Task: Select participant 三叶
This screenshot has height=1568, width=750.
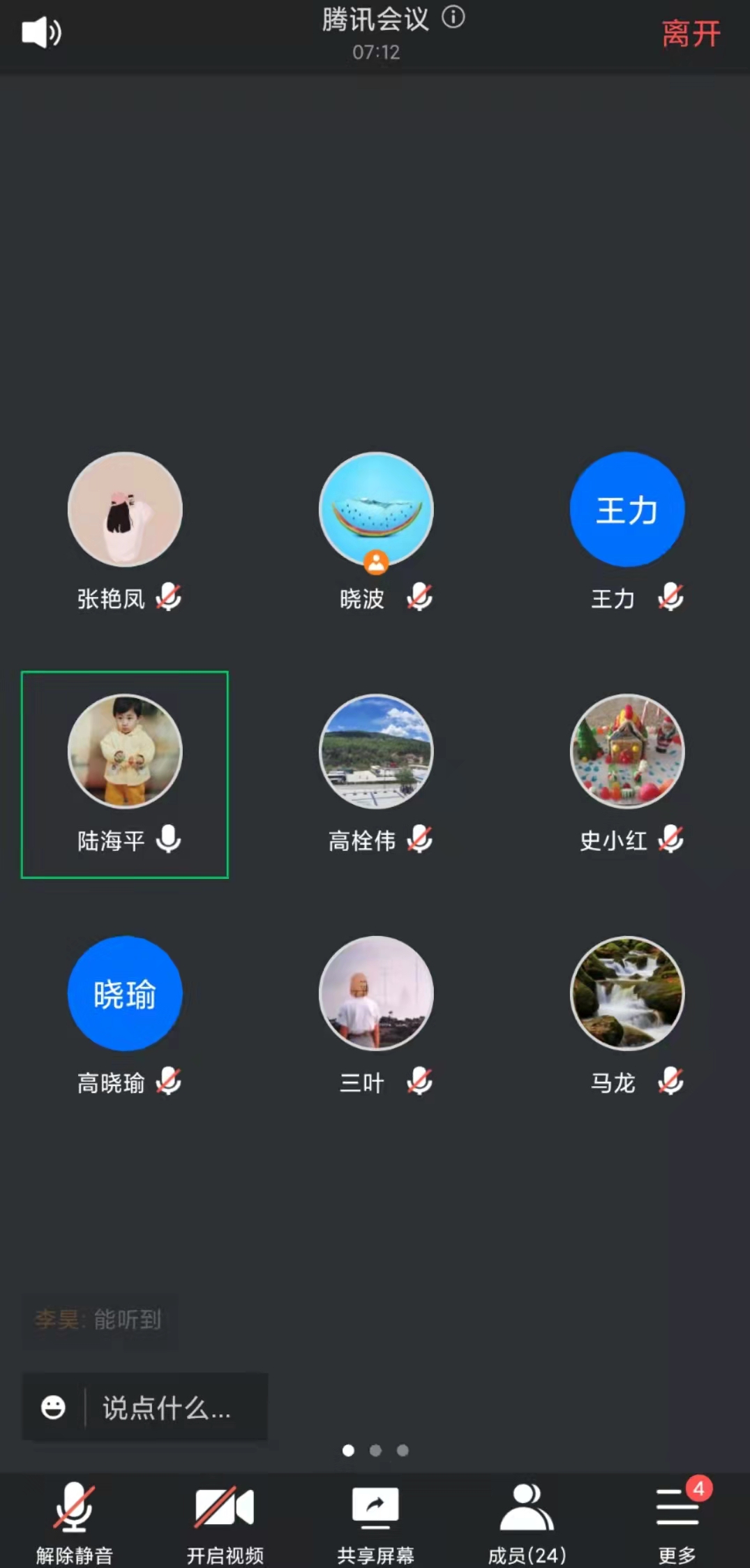Action: coord(376,993)
